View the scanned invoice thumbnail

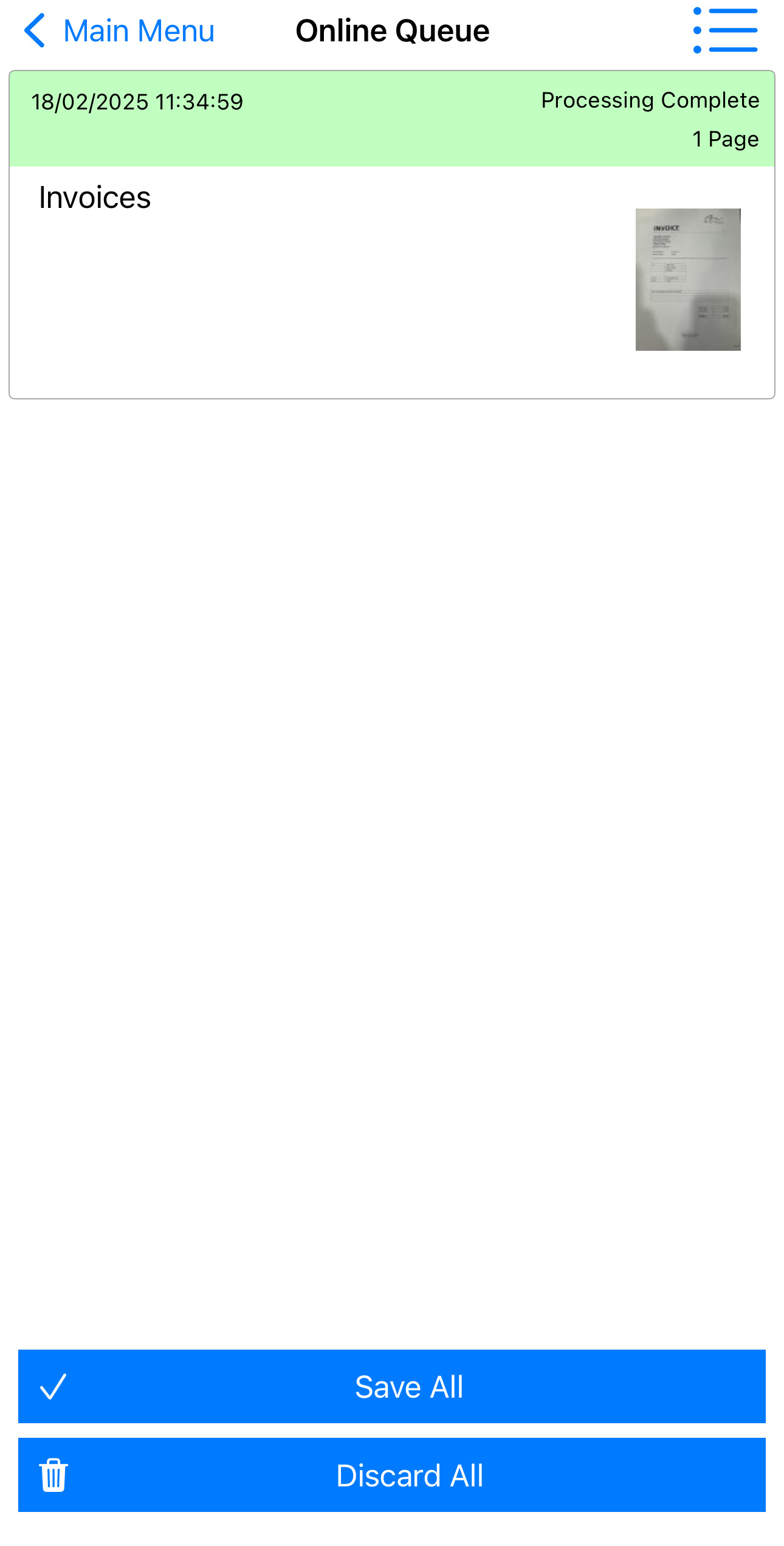[x=687, y=280]
